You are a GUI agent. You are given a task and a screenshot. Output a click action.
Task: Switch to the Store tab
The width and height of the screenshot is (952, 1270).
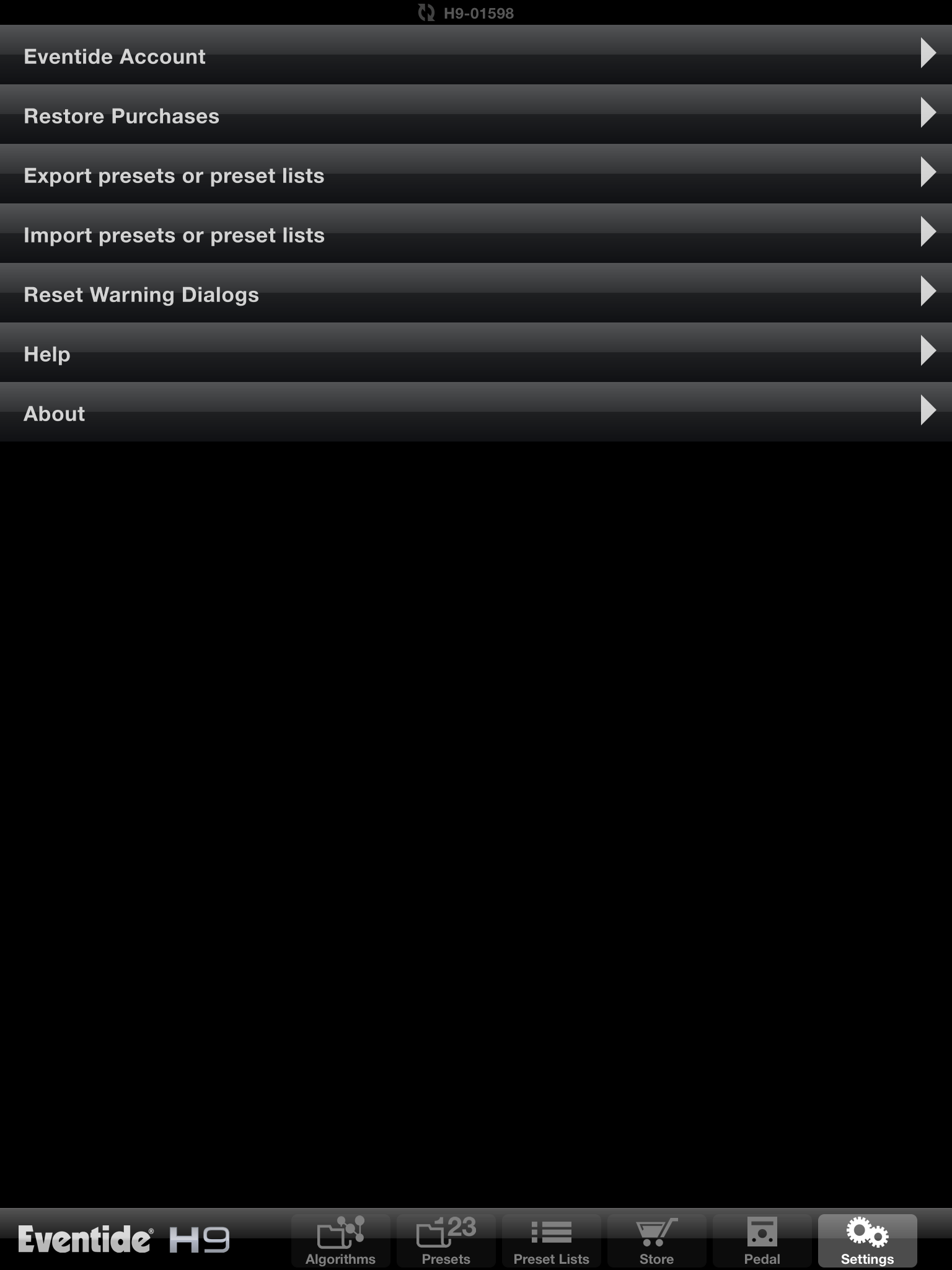[656, 1241]
